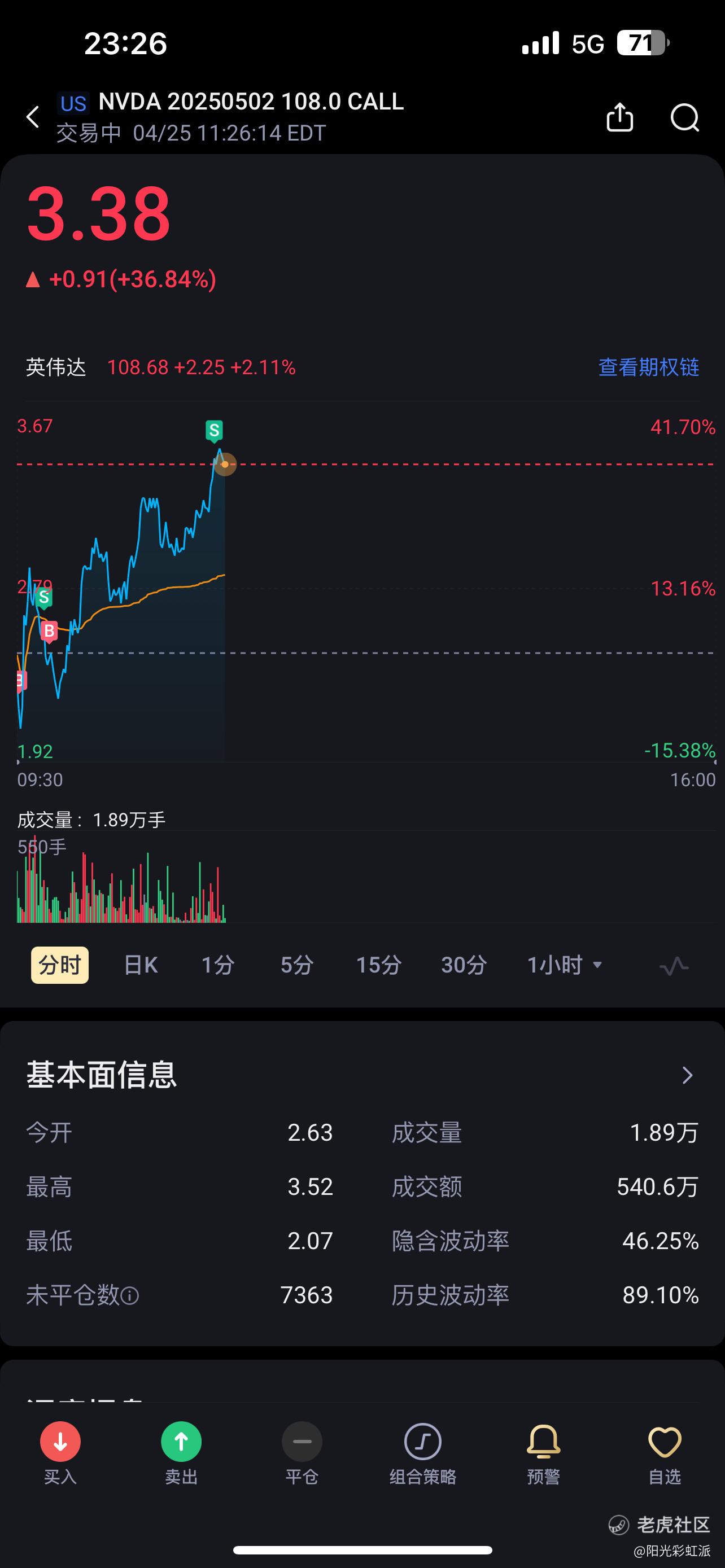Set a 预警 price alert
The image size is (725, 1568).
click(543, 1453)
